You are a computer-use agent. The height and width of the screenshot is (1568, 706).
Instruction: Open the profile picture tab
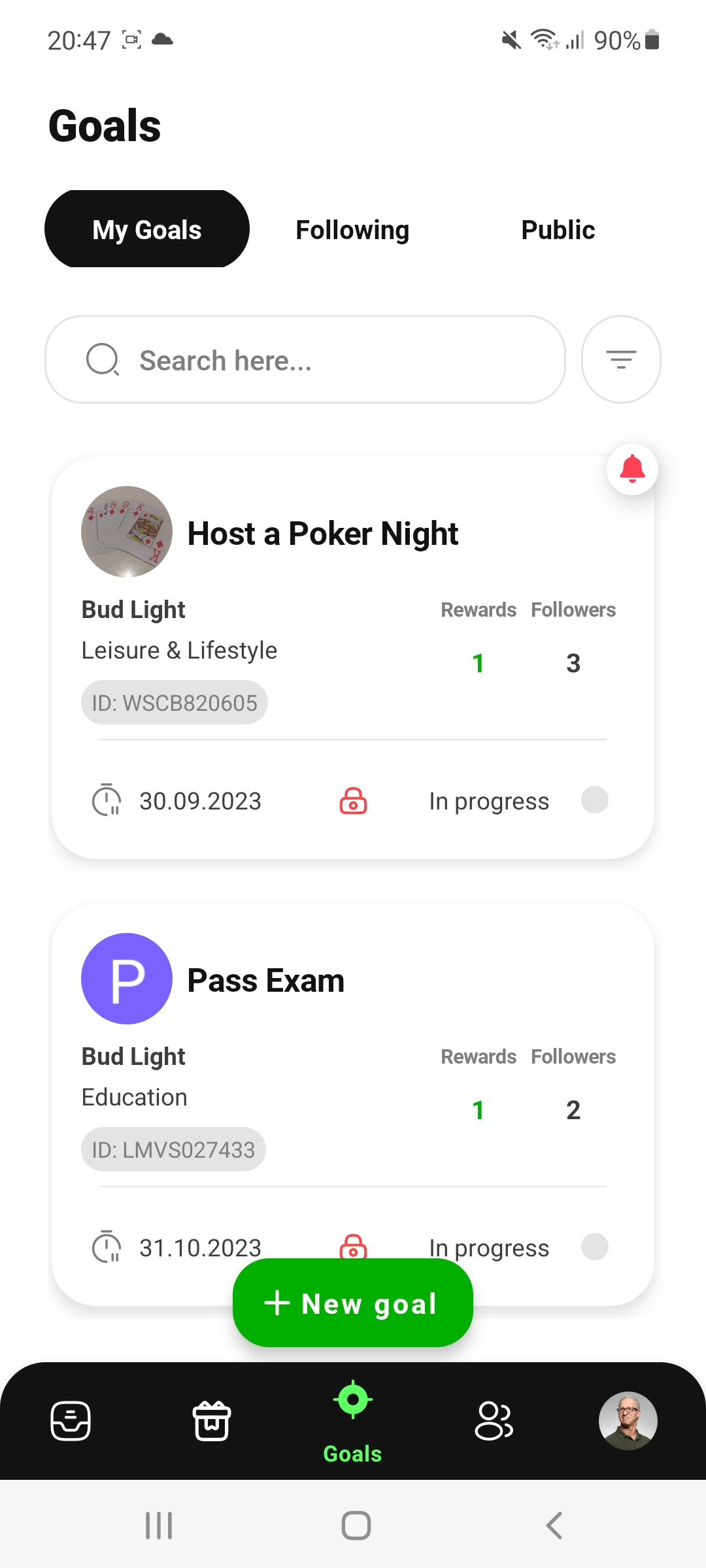pyautogui.click(x=628, y=1421)
